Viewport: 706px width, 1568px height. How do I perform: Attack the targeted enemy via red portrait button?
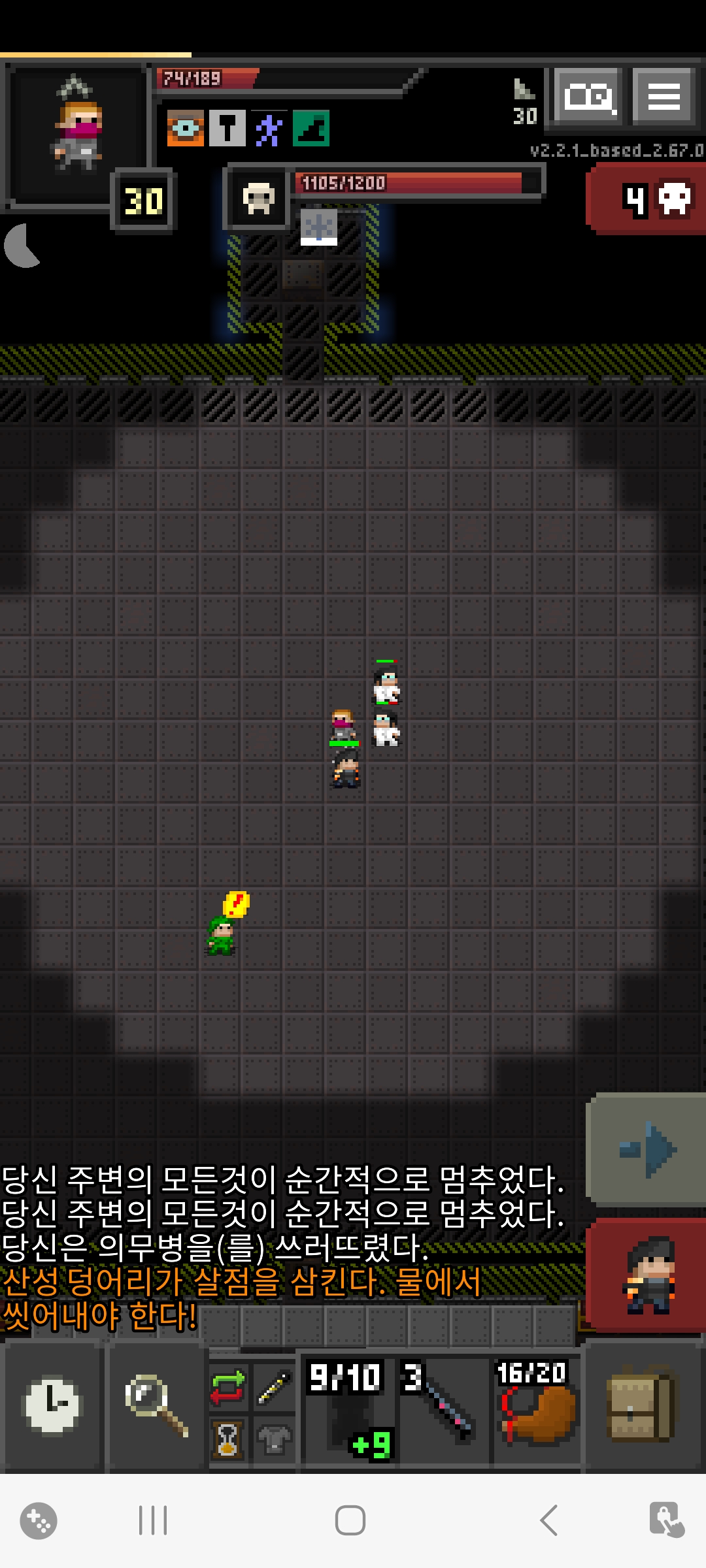click(x=647, y=1275)
